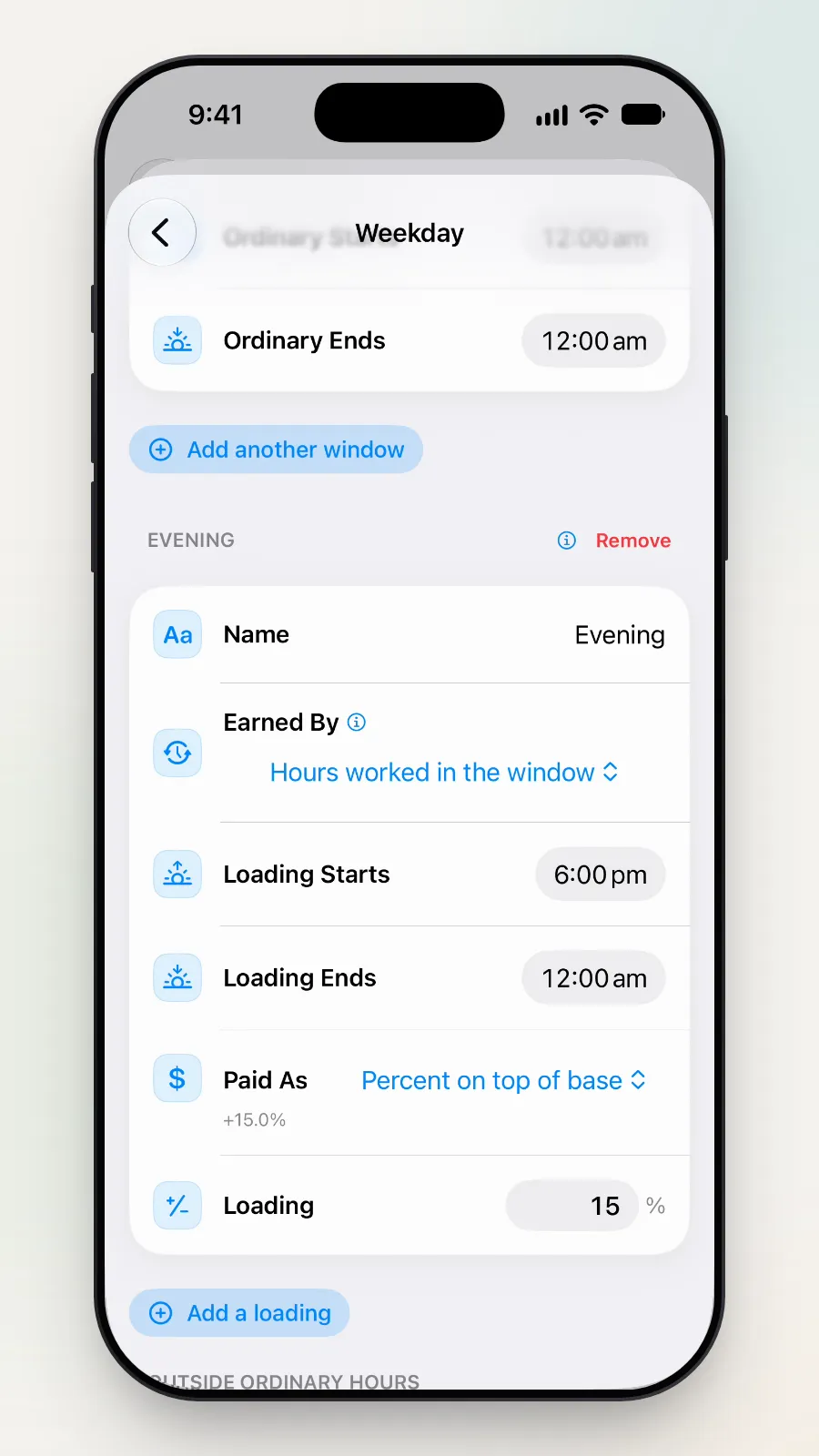Add another window
This screenshot has height=1456, width=819.
276,450
